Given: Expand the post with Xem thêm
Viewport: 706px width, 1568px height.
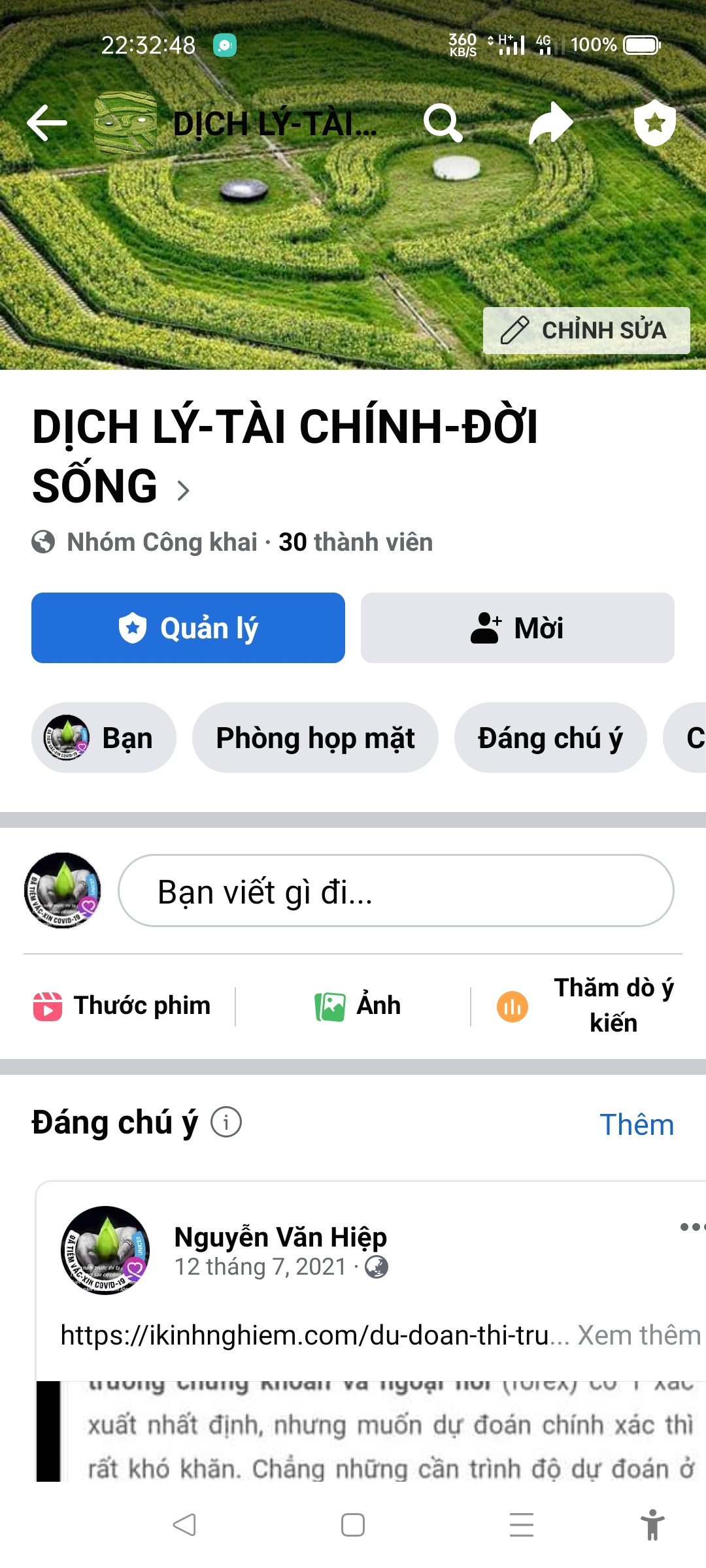Looking at the screenshot, I should coord(639,1335).
